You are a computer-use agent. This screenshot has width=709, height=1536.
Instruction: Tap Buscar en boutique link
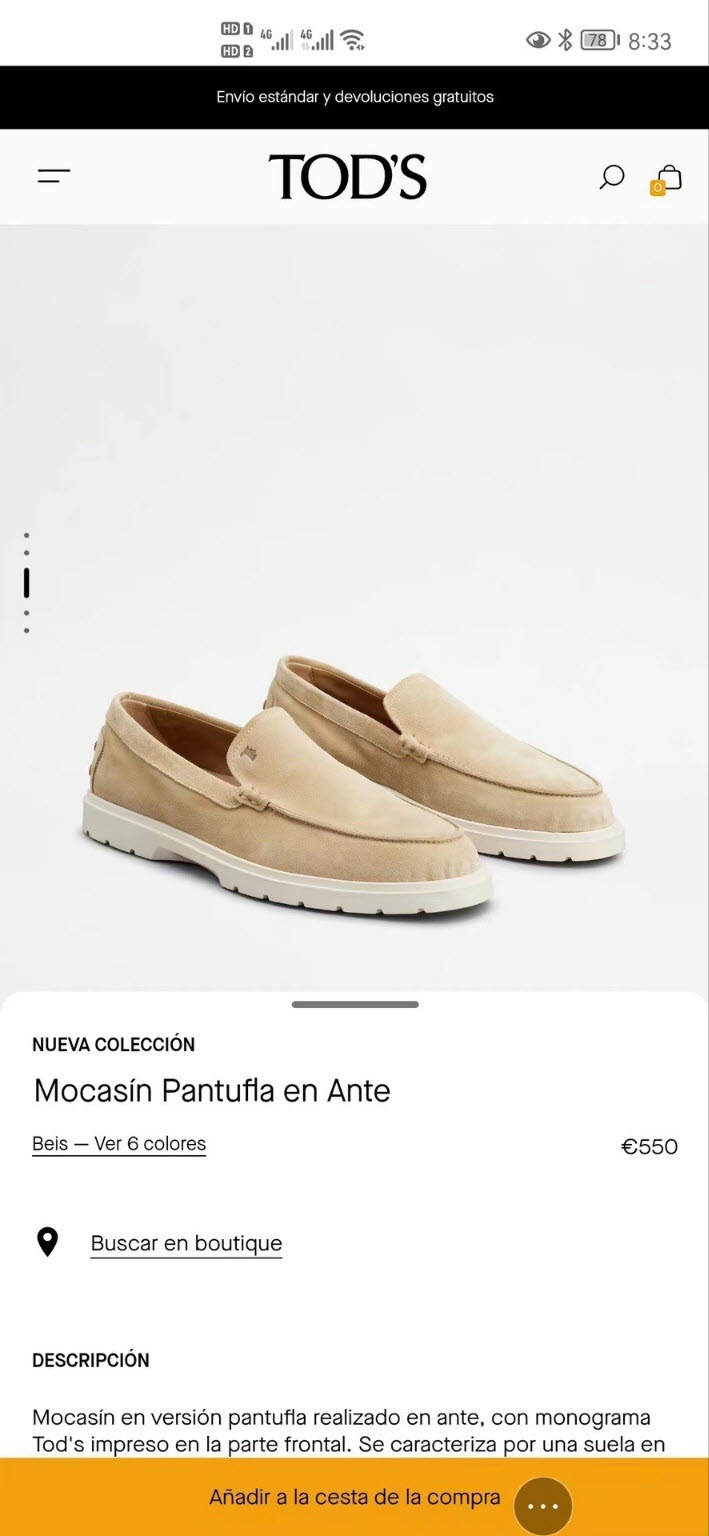[186, 1243]
